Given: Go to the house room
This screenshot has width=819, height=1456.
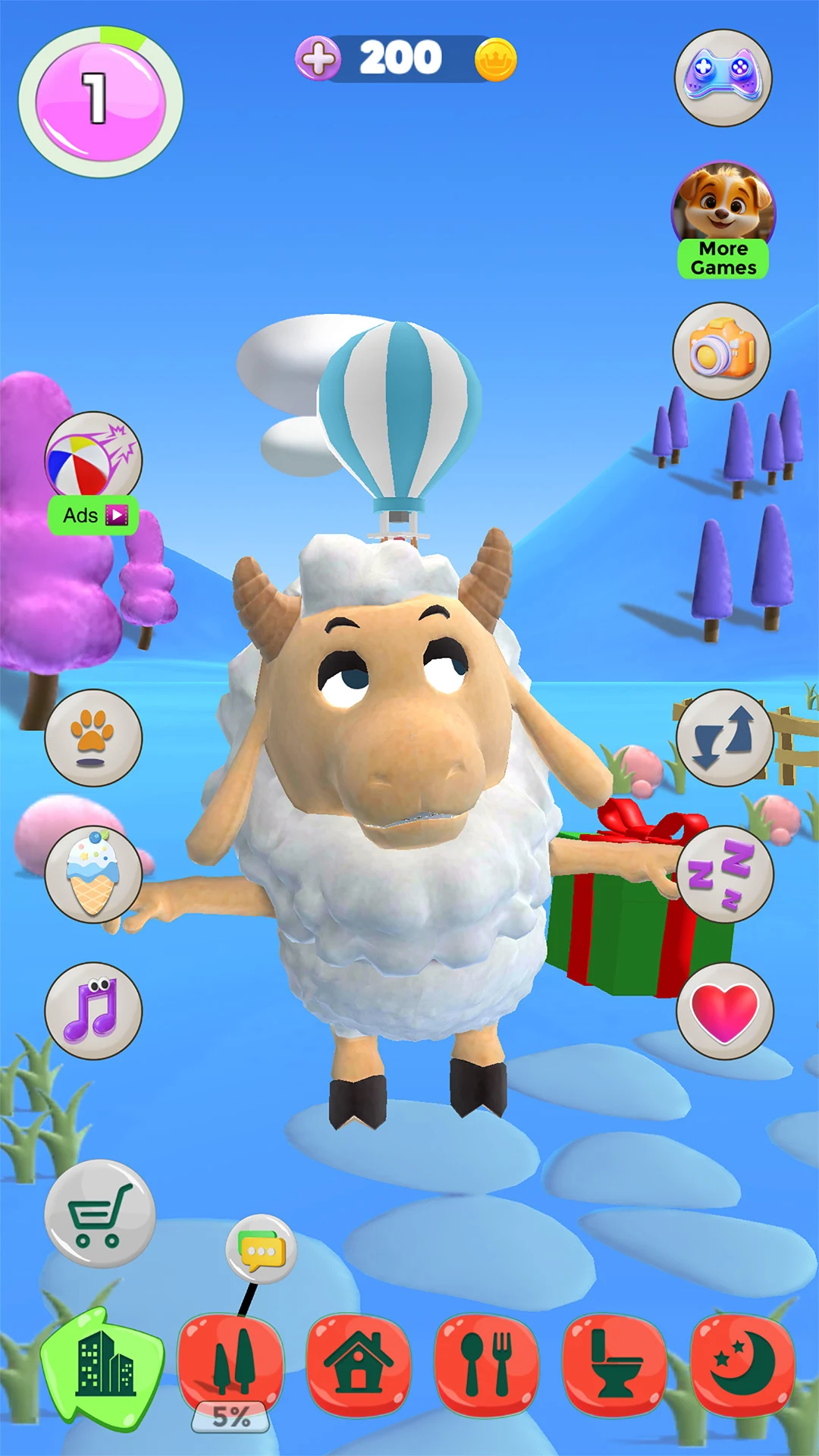Looking at the screenshot, I should pos(358,1367).
